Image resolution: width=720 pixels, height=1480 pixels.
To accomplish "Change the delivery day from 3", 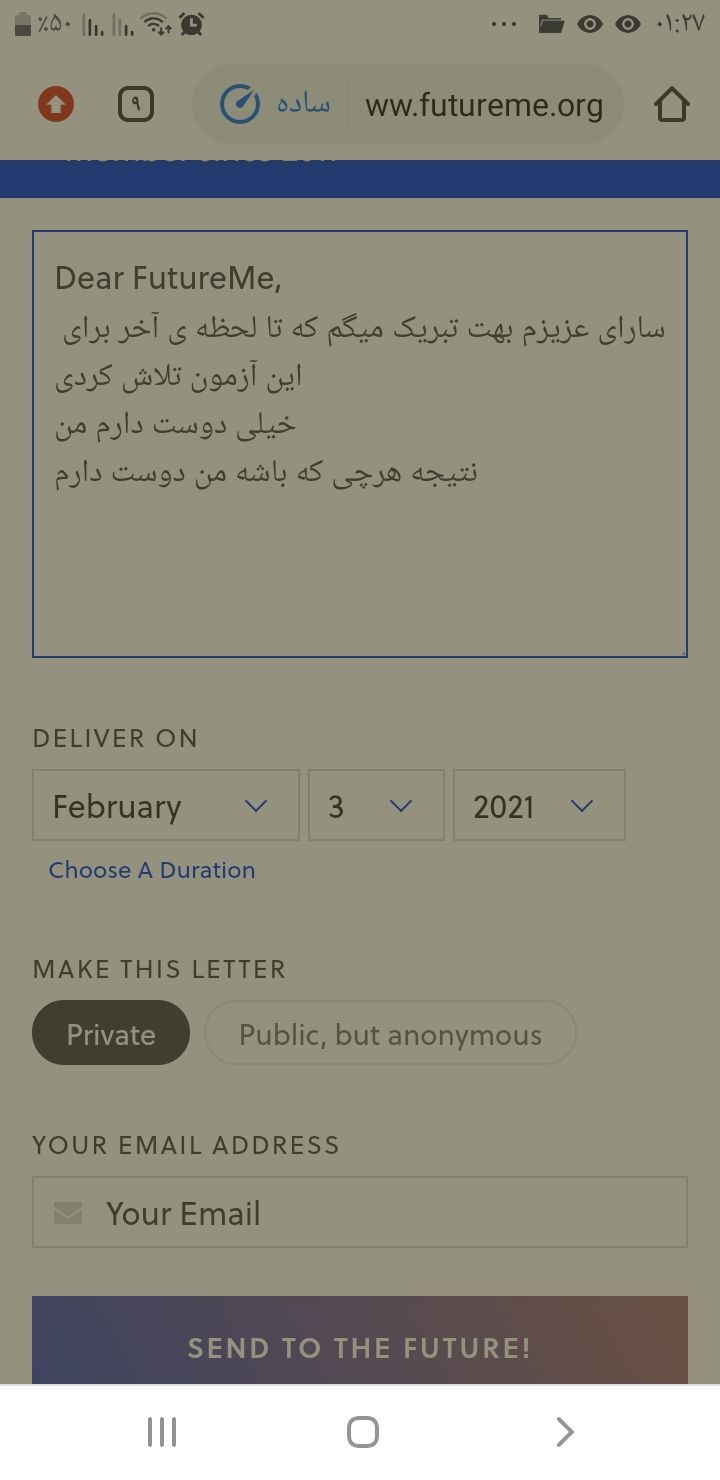I will click(376, 806).
